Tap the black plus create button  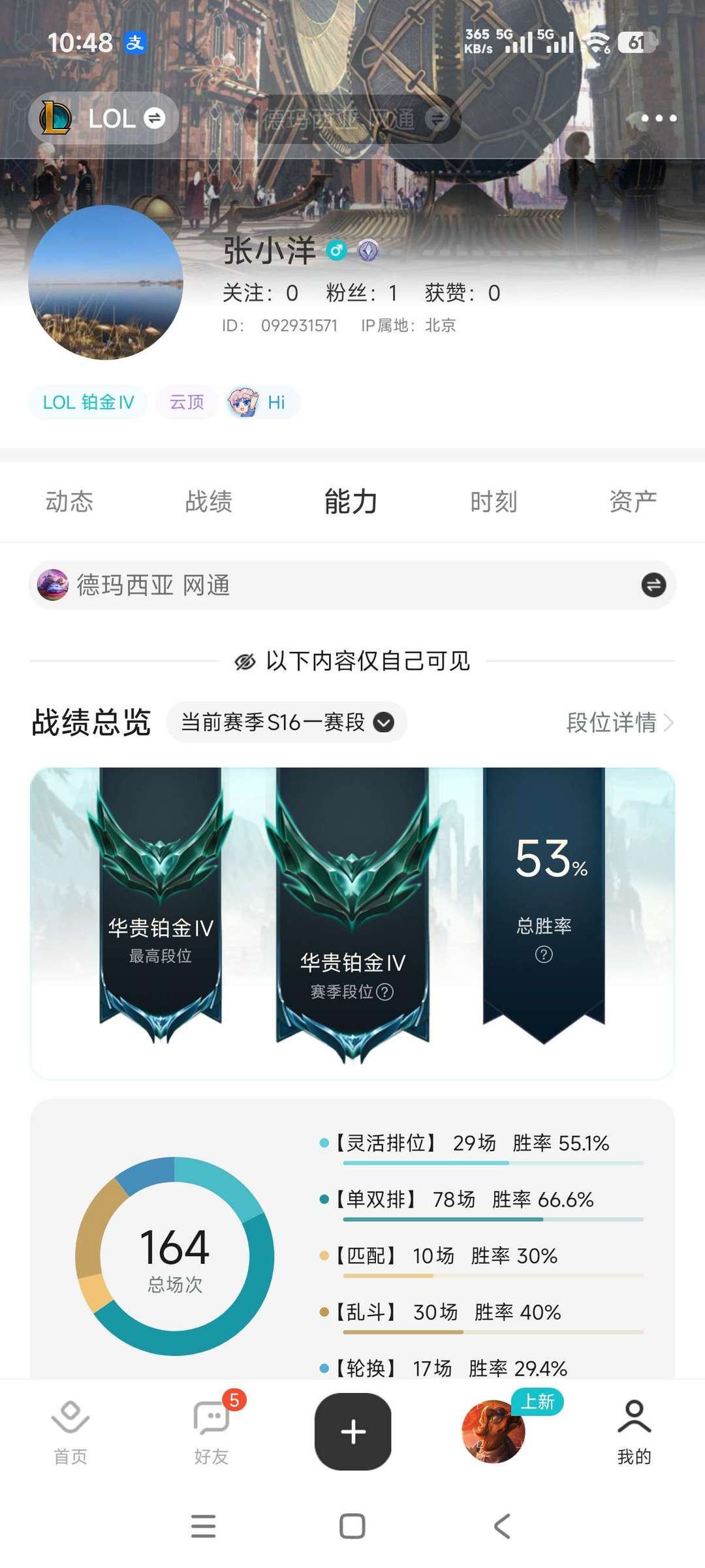pyautogui.click(x=352, y=1432)
